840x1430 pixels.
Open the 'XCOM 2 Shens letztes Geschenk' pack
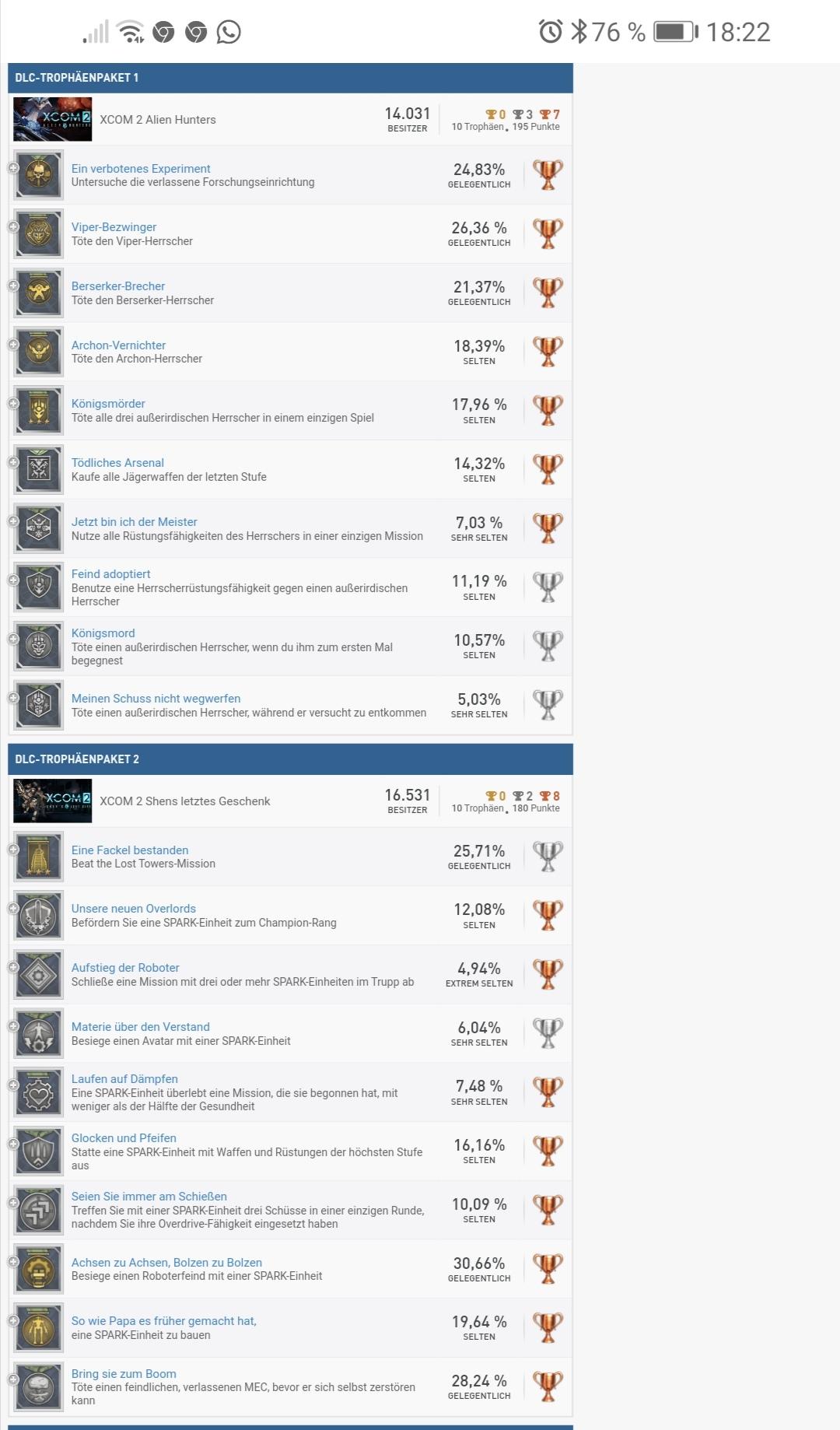click(184, 801)
